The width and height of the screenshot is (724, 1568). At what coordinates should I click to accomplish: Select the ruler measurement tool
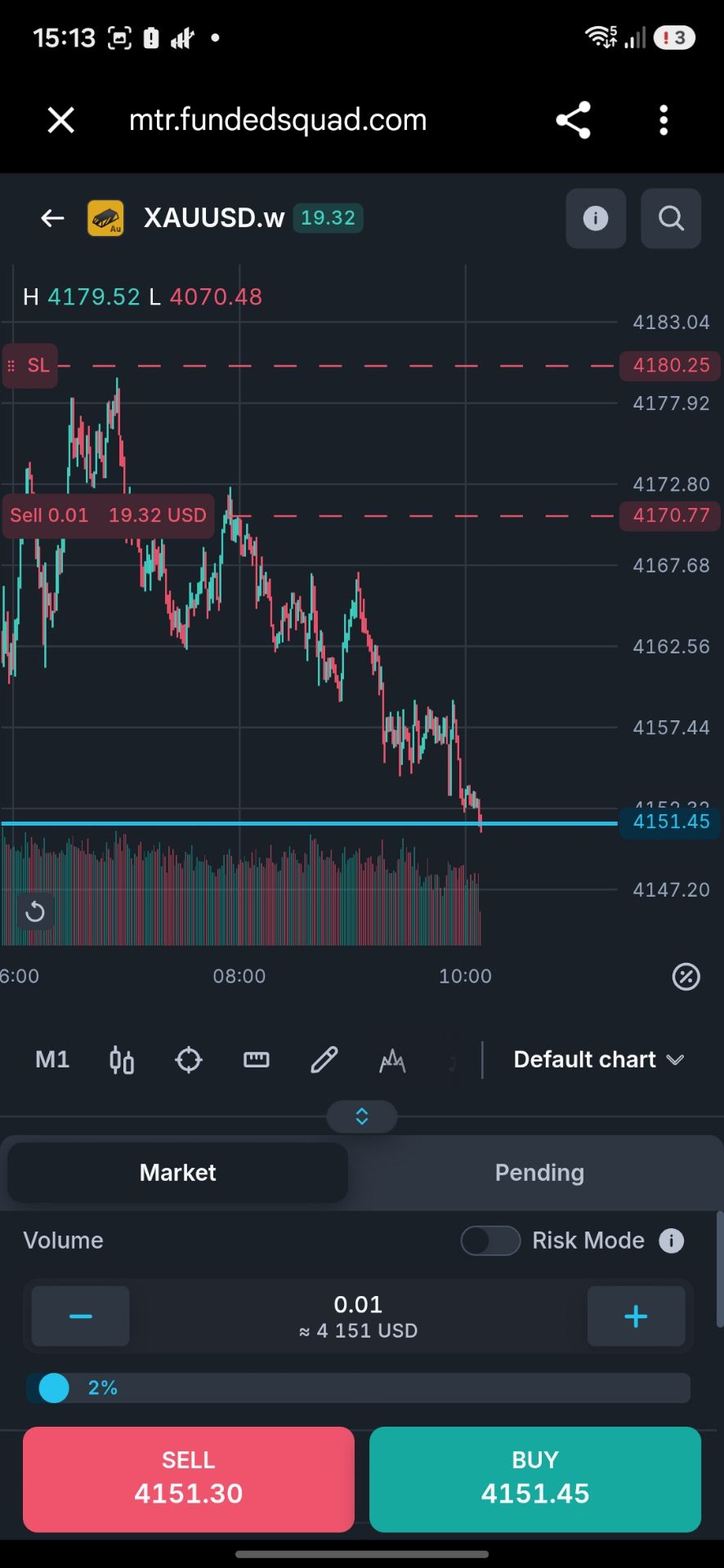pos(257,1060)
